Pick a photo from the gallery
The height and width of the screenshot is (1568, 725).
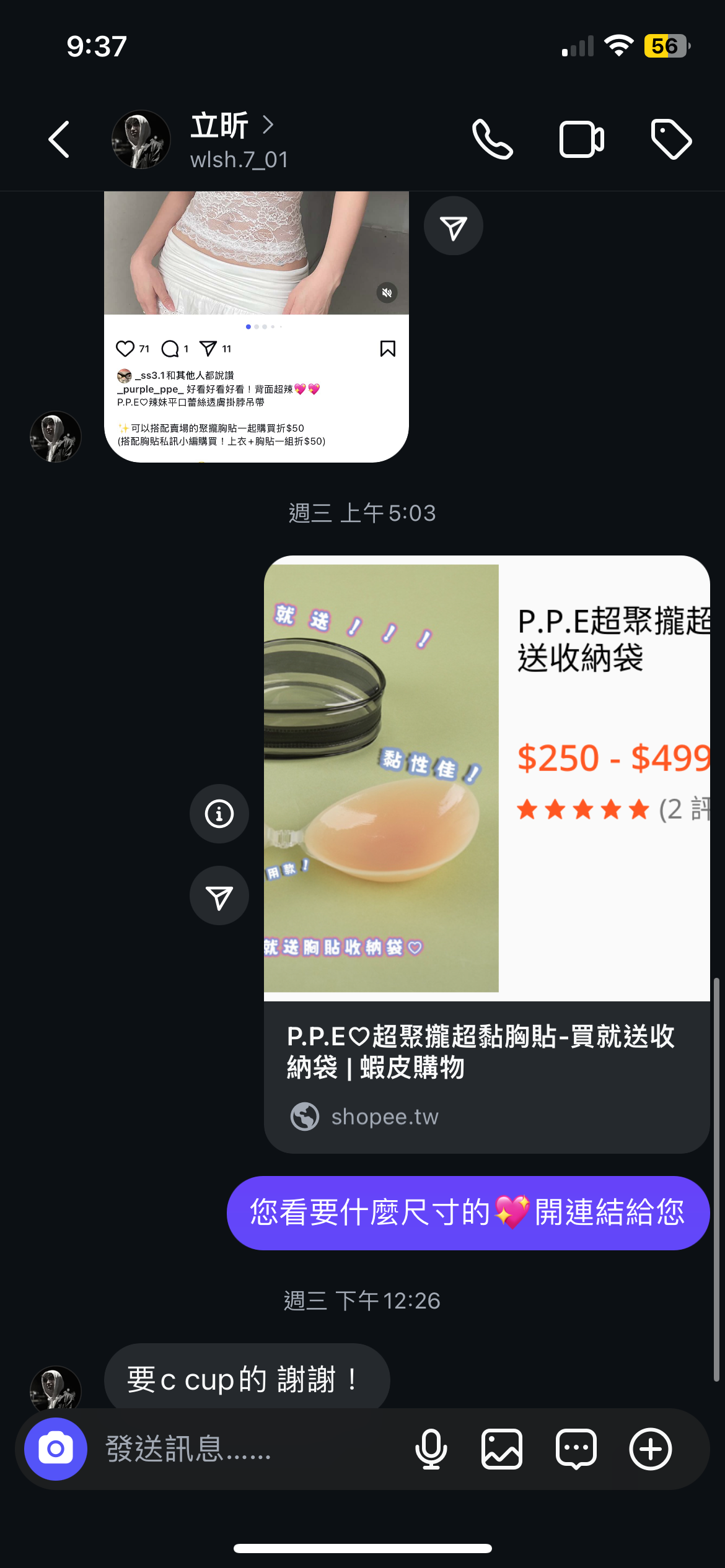click(502, 1448)
